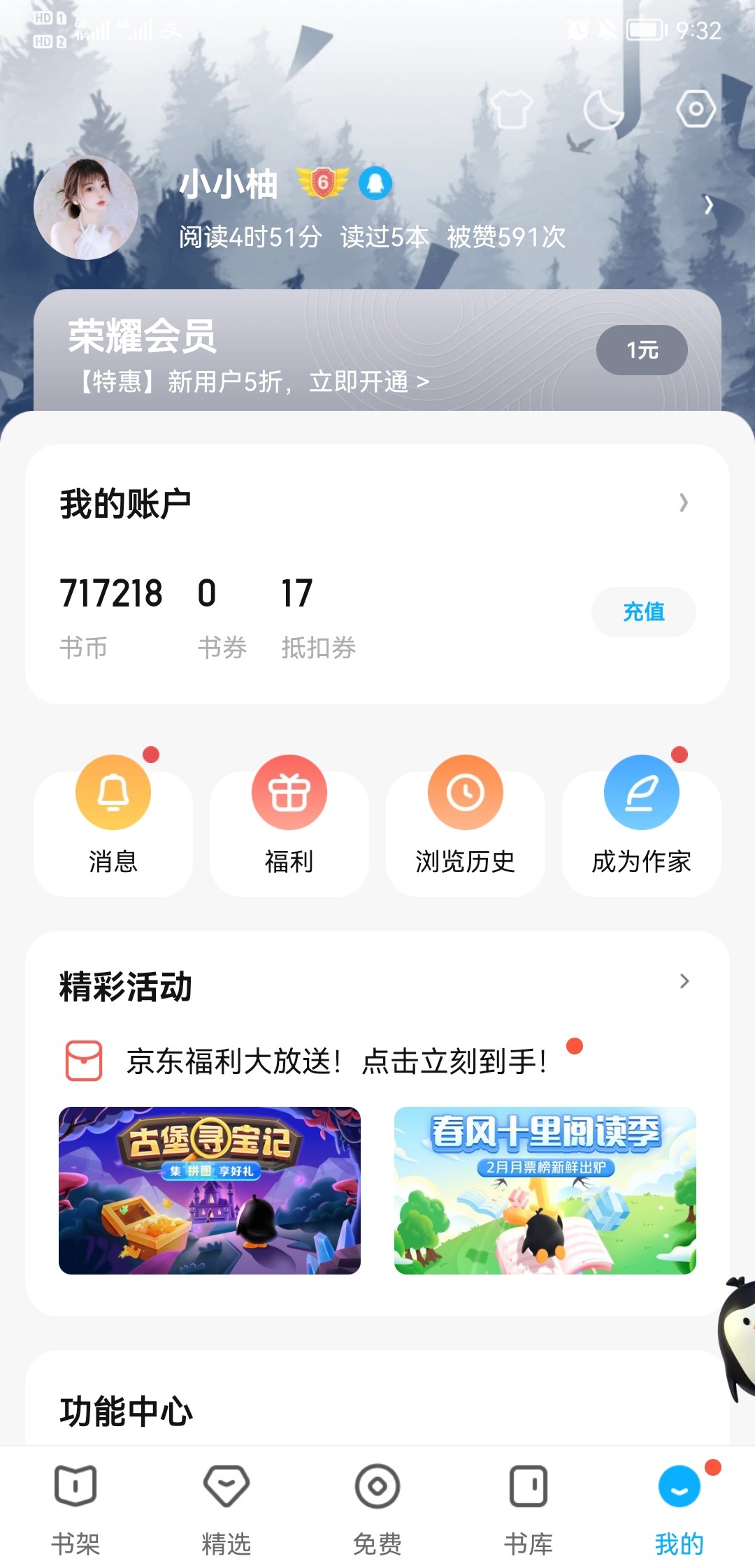The width and height of the screenshot is (755, 1568).
Task: Open the 古堡寻宝记 activity banner
Action: tap(210, 1190)
